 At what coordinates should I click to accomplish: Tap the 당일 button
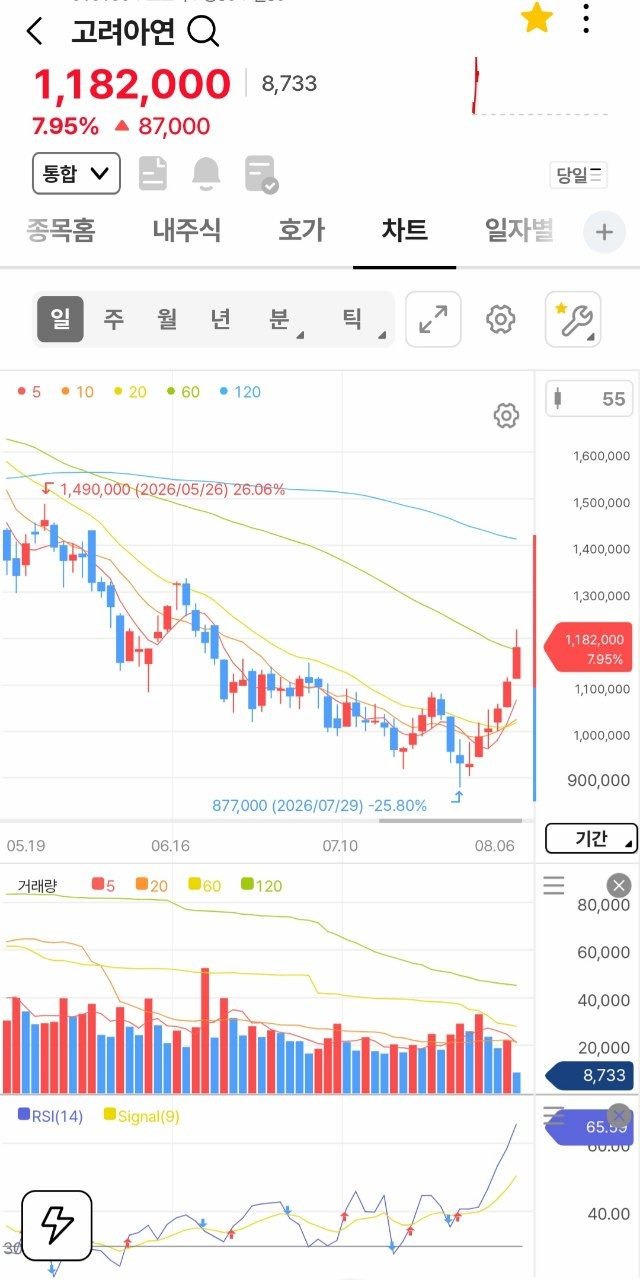(580, 175)
